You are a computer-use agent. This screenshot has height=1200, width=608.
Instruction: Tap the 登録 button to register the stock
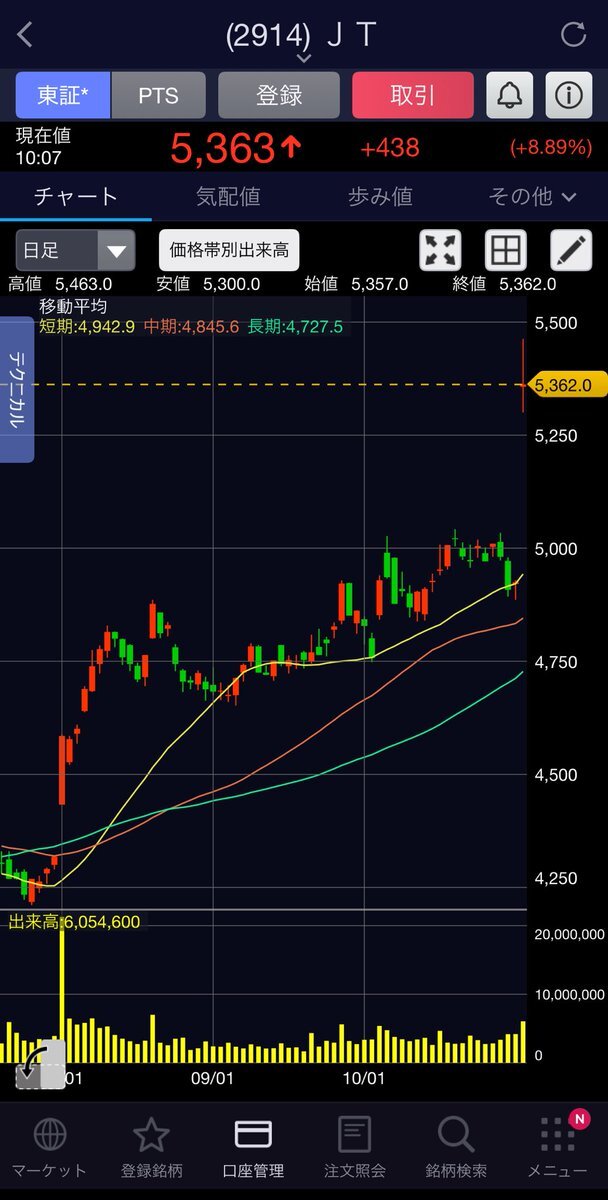pyautogui.click(x=279, y=95)
